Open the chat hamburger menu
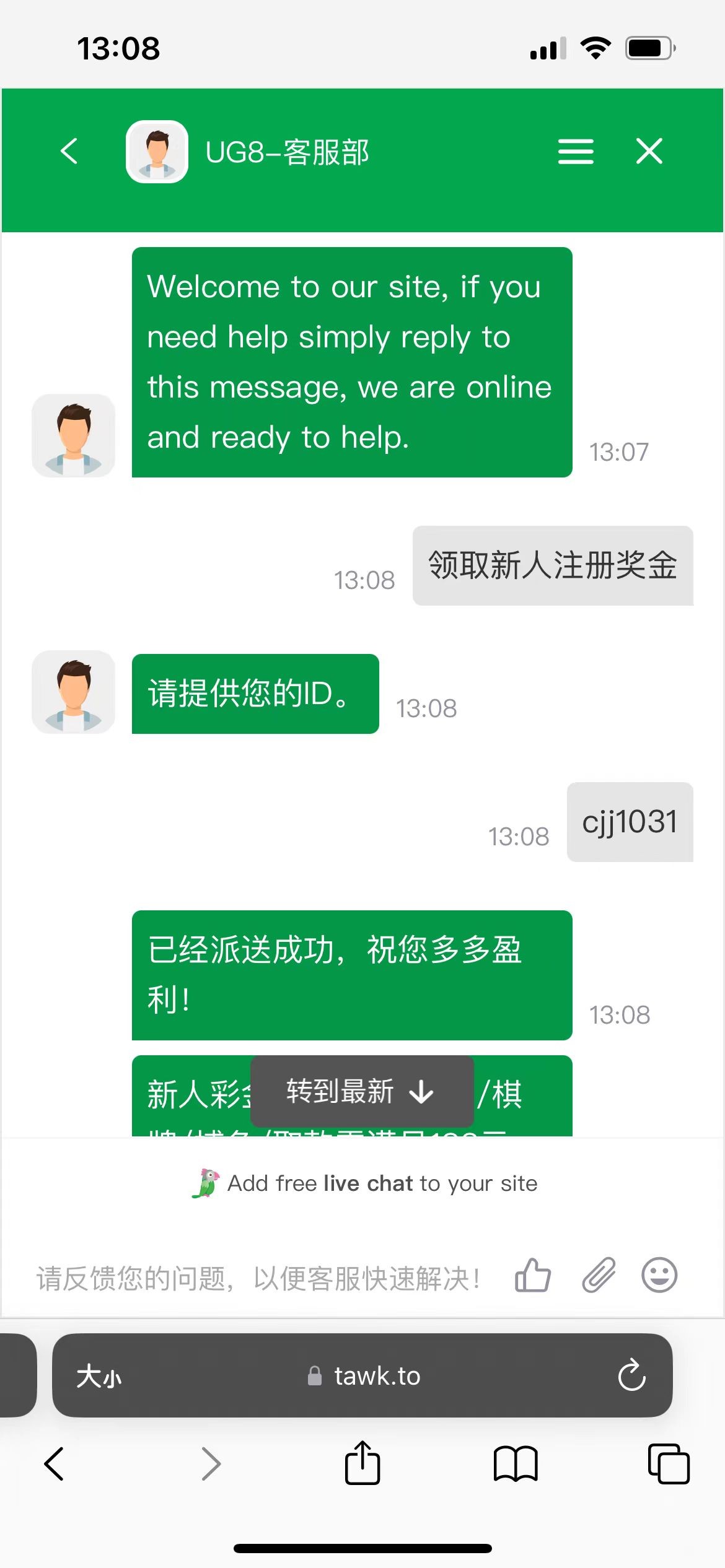 (575, 151)
